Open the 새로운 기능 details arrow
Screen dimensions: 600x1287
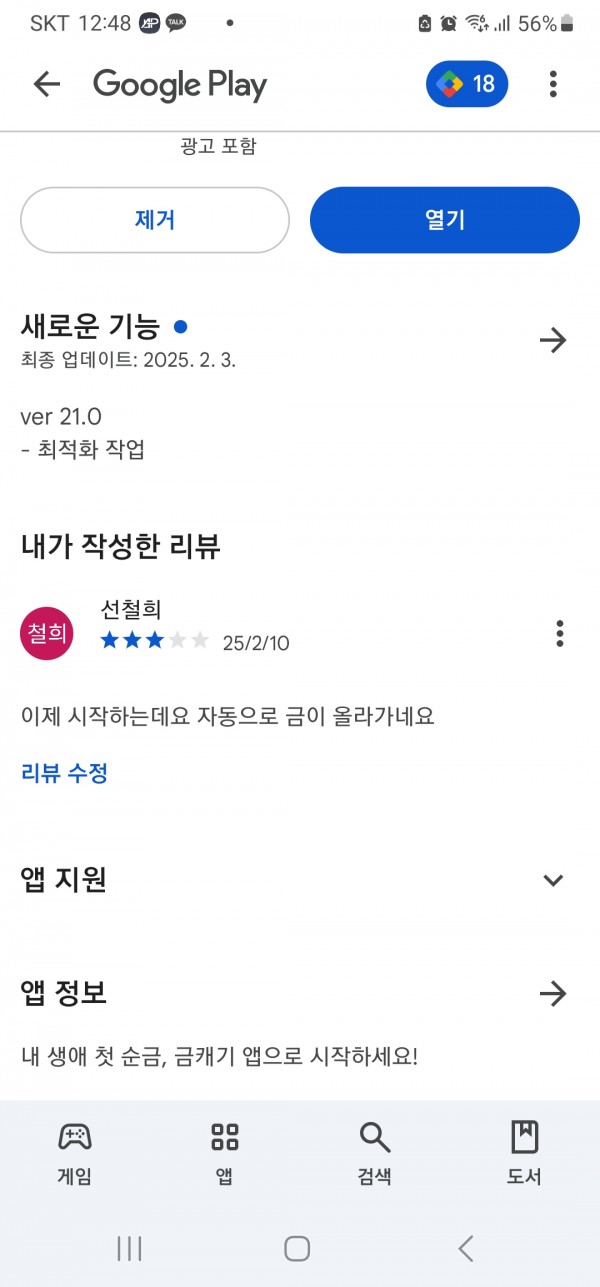pos(553,340)
